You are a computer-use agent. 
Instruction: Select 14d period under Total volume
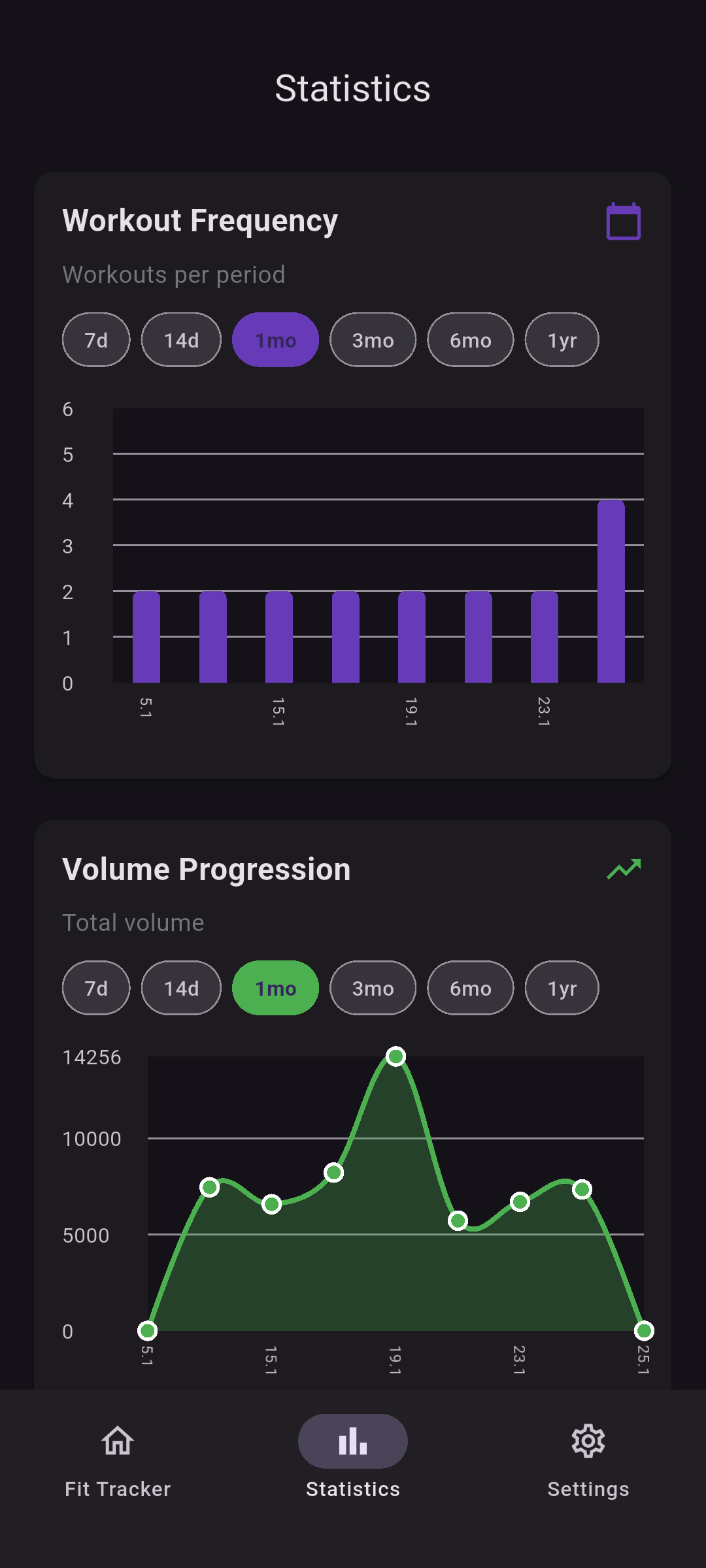coord(181,988)
